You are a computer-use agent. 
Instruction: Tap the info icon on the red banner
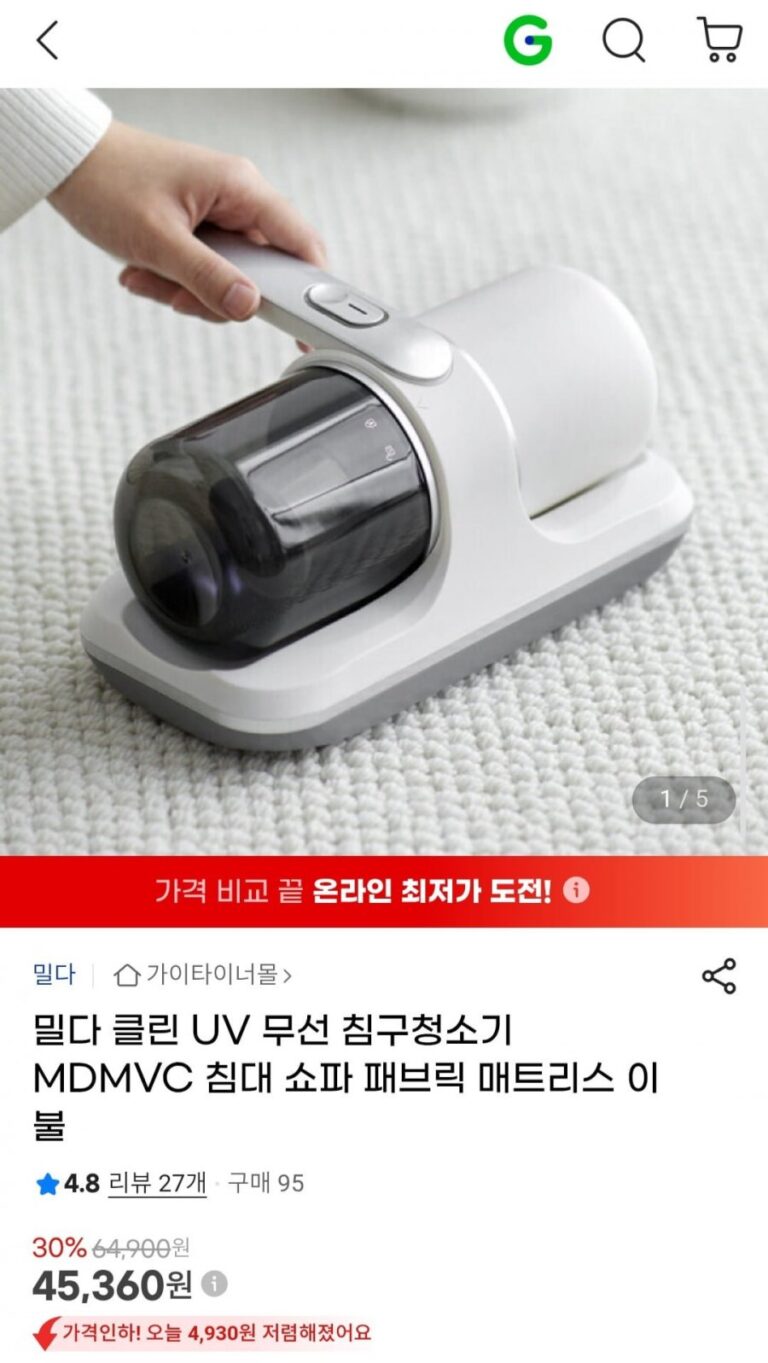pos(576,890)
